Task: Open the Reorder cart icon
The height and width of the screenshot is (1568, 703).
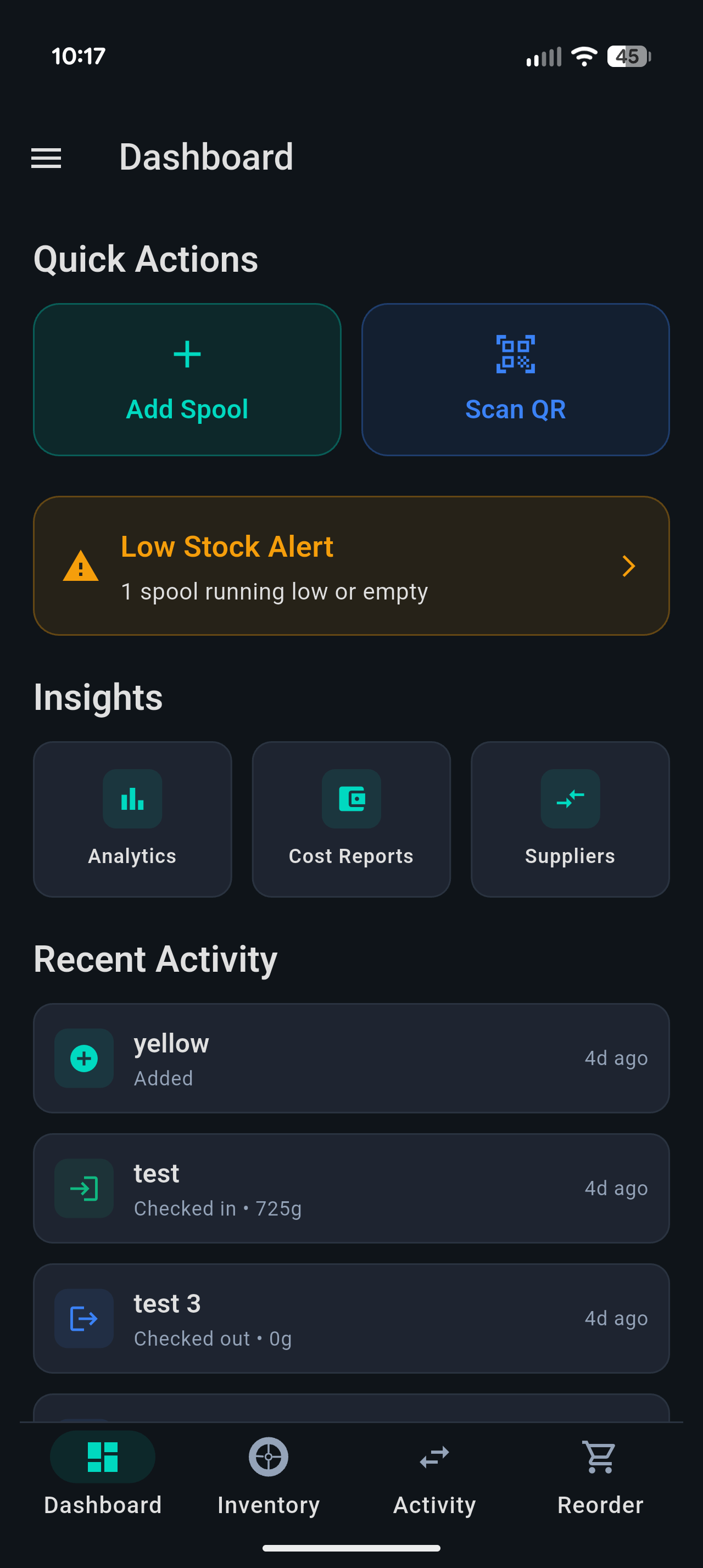Action: [600, 1458]
